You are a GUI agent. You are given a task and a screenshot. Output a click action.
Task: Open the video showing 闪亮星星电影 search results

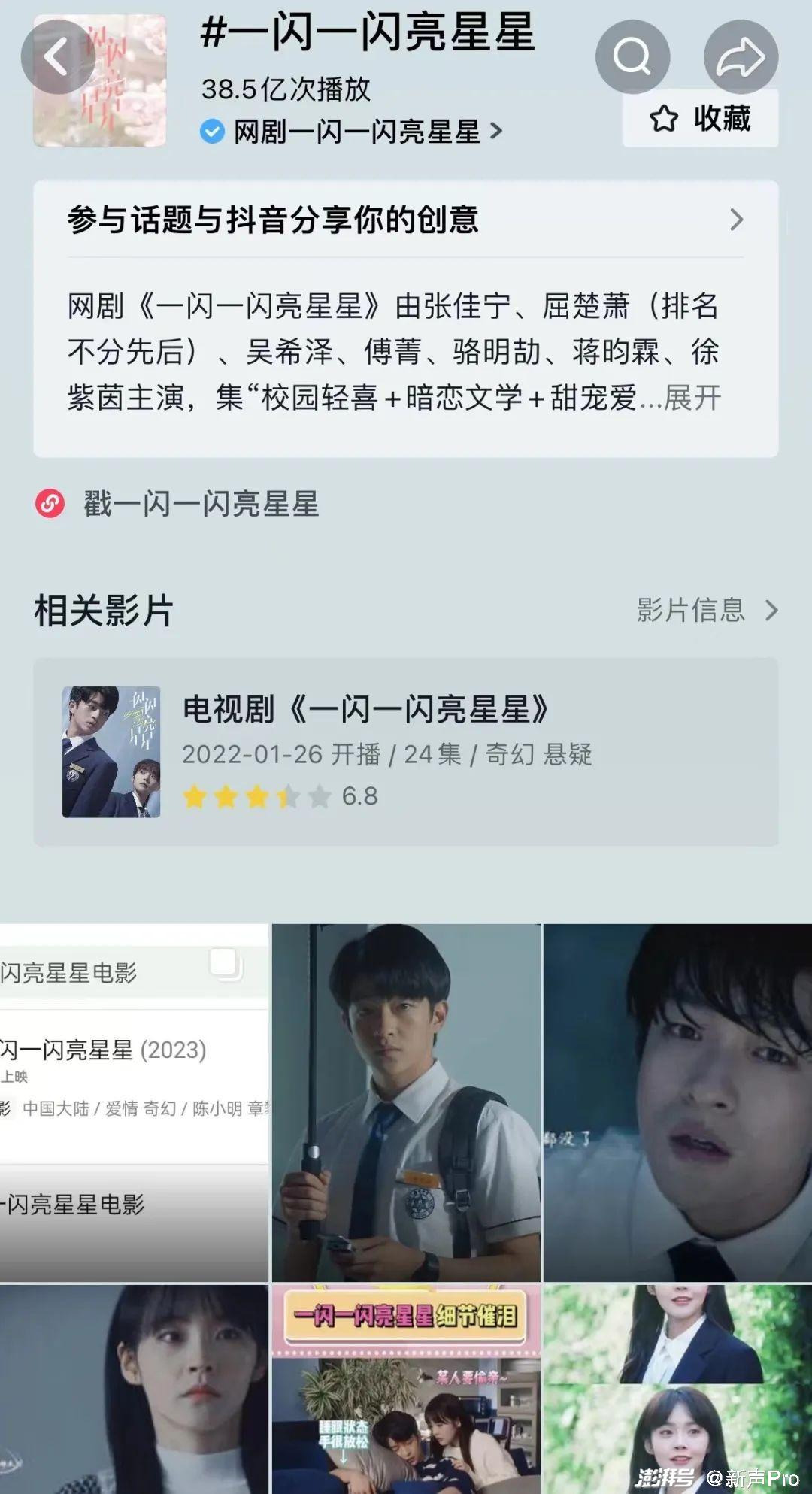[x=134, y=1102]
